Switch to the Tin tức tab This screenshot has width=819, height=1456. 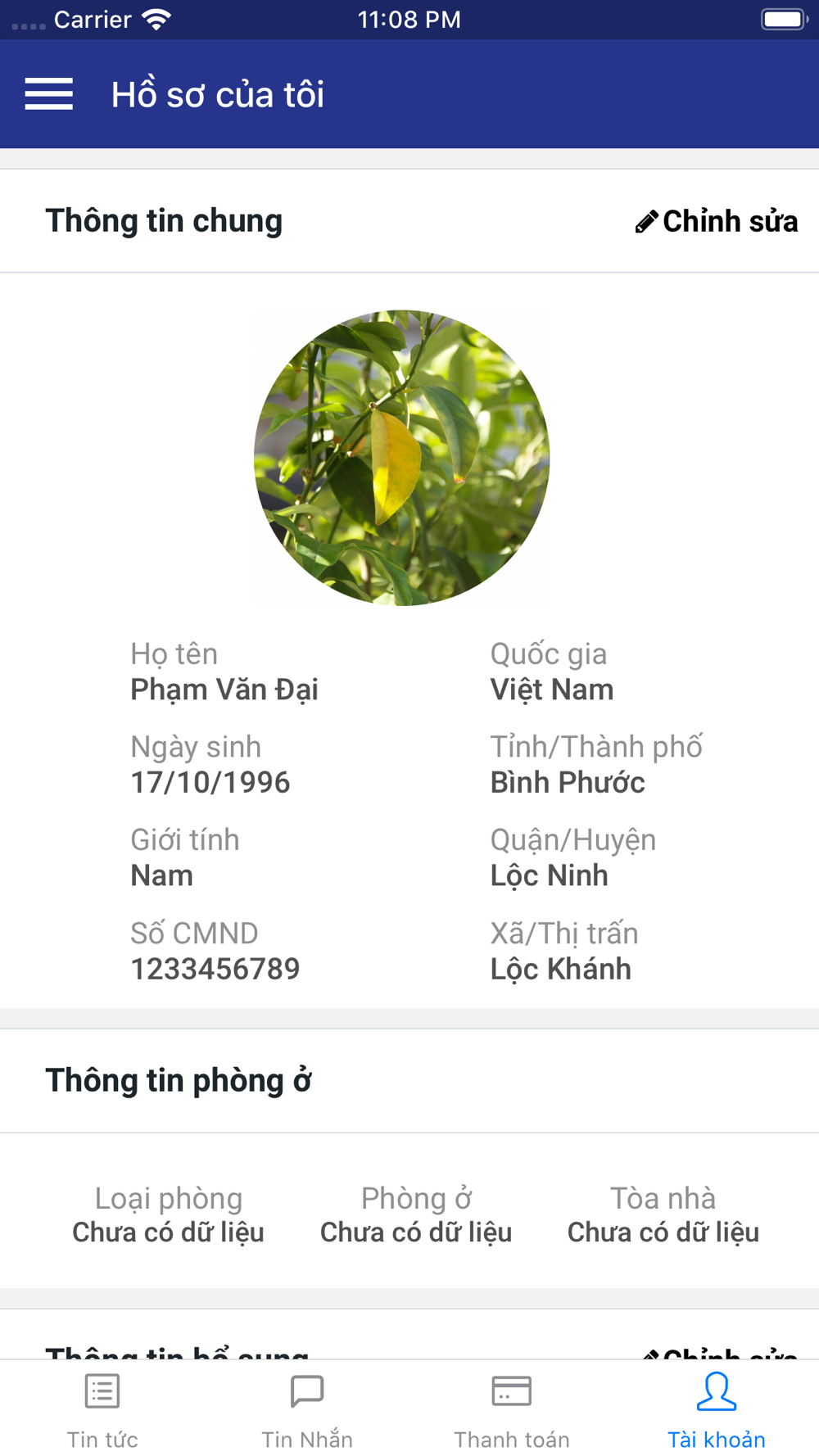point(102,1409)
